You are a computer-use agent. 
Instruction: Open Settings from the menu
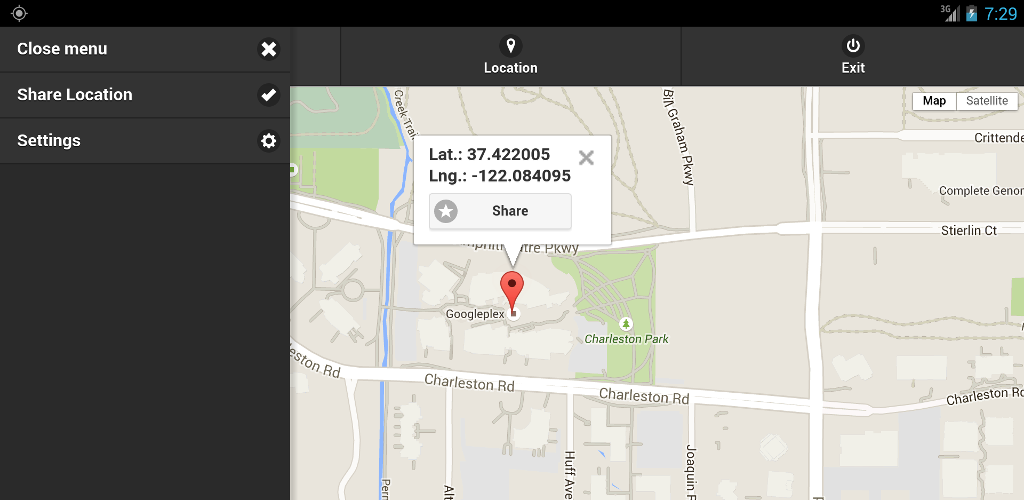(145, 141)
